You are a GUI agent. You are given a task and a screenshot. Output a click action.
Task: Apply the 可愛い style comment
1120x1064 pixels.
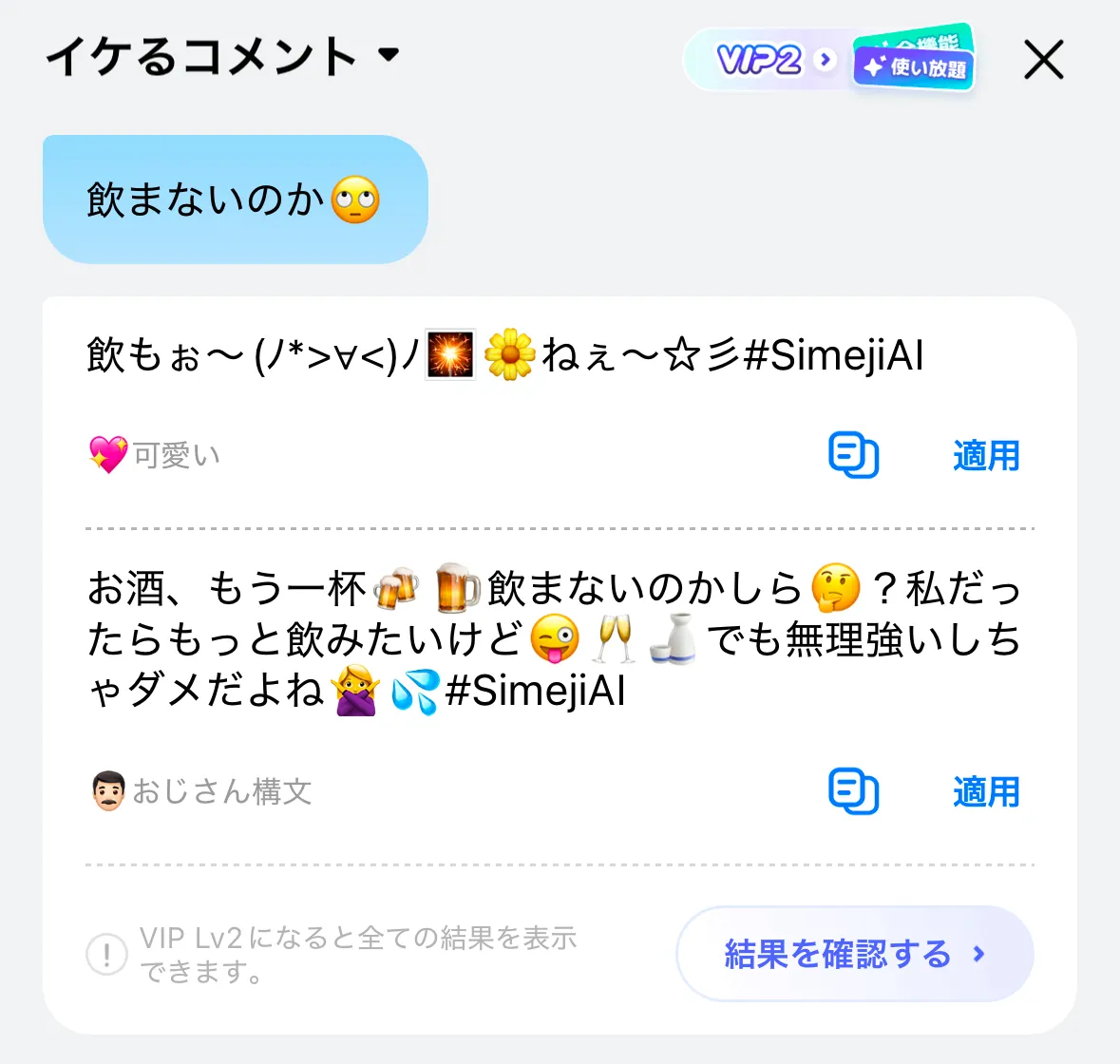point(986,456)
